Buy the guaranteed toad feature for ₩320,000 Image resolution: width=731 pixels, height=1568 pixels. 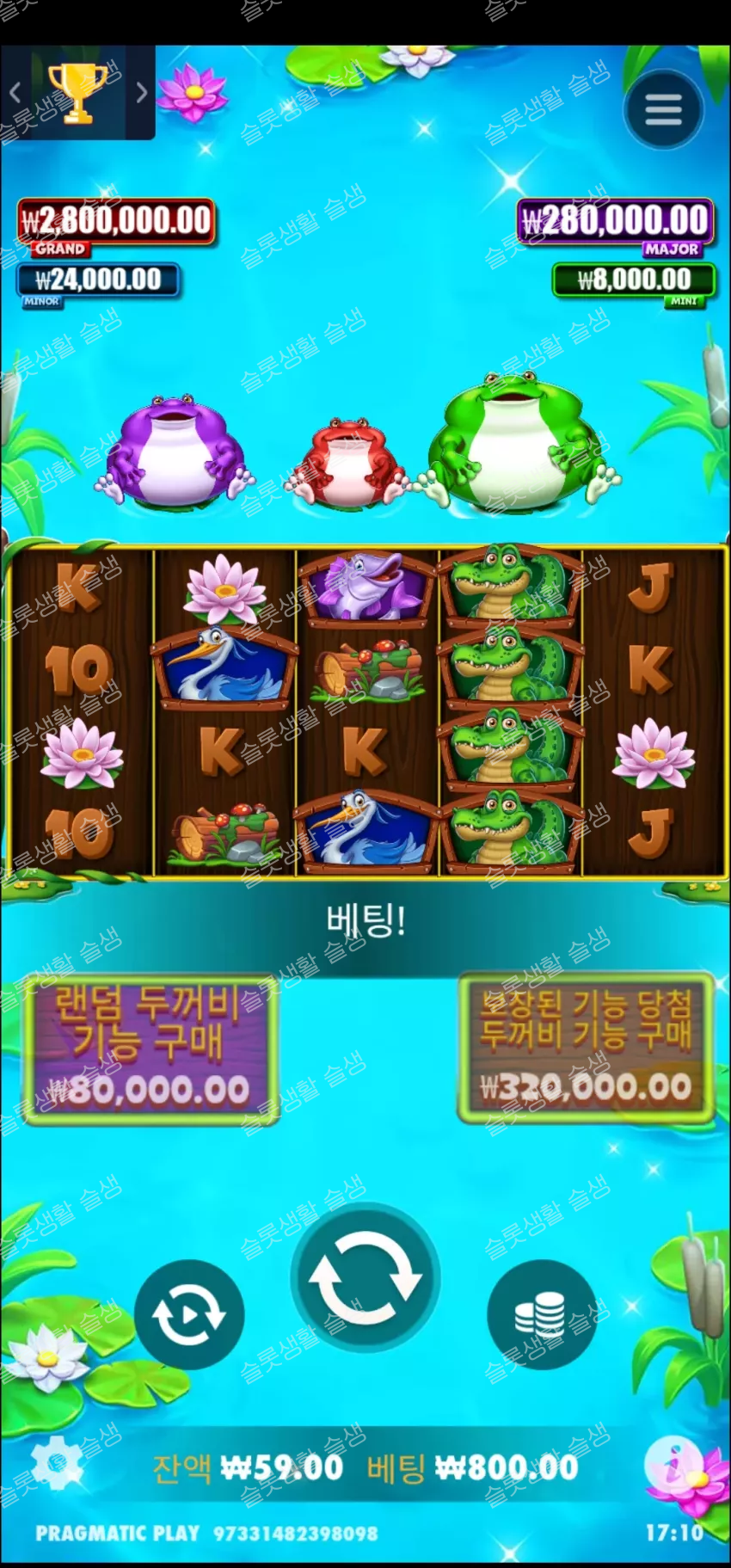click(x=586, y=1047)
